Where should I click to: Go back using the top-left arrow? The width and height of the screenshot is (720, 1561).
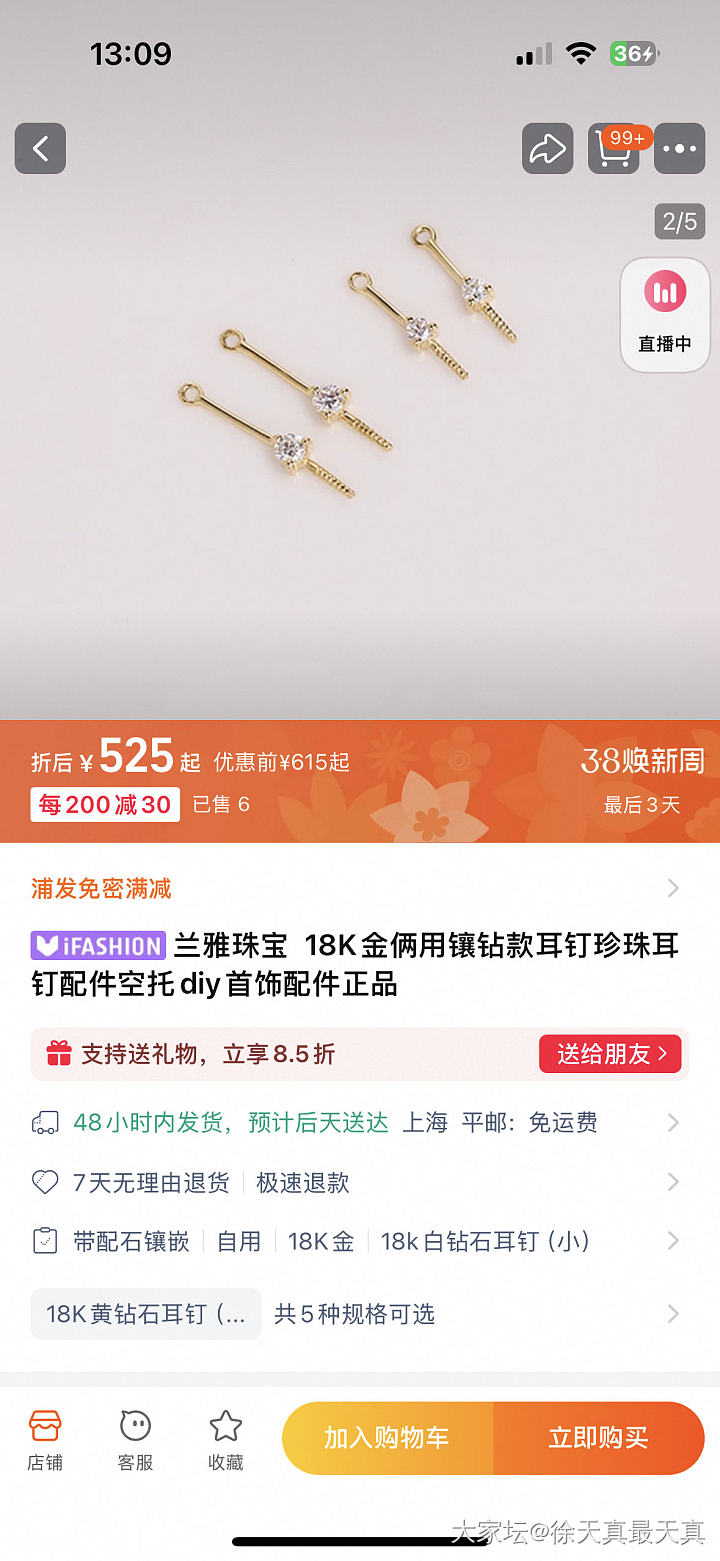point(40,149)
